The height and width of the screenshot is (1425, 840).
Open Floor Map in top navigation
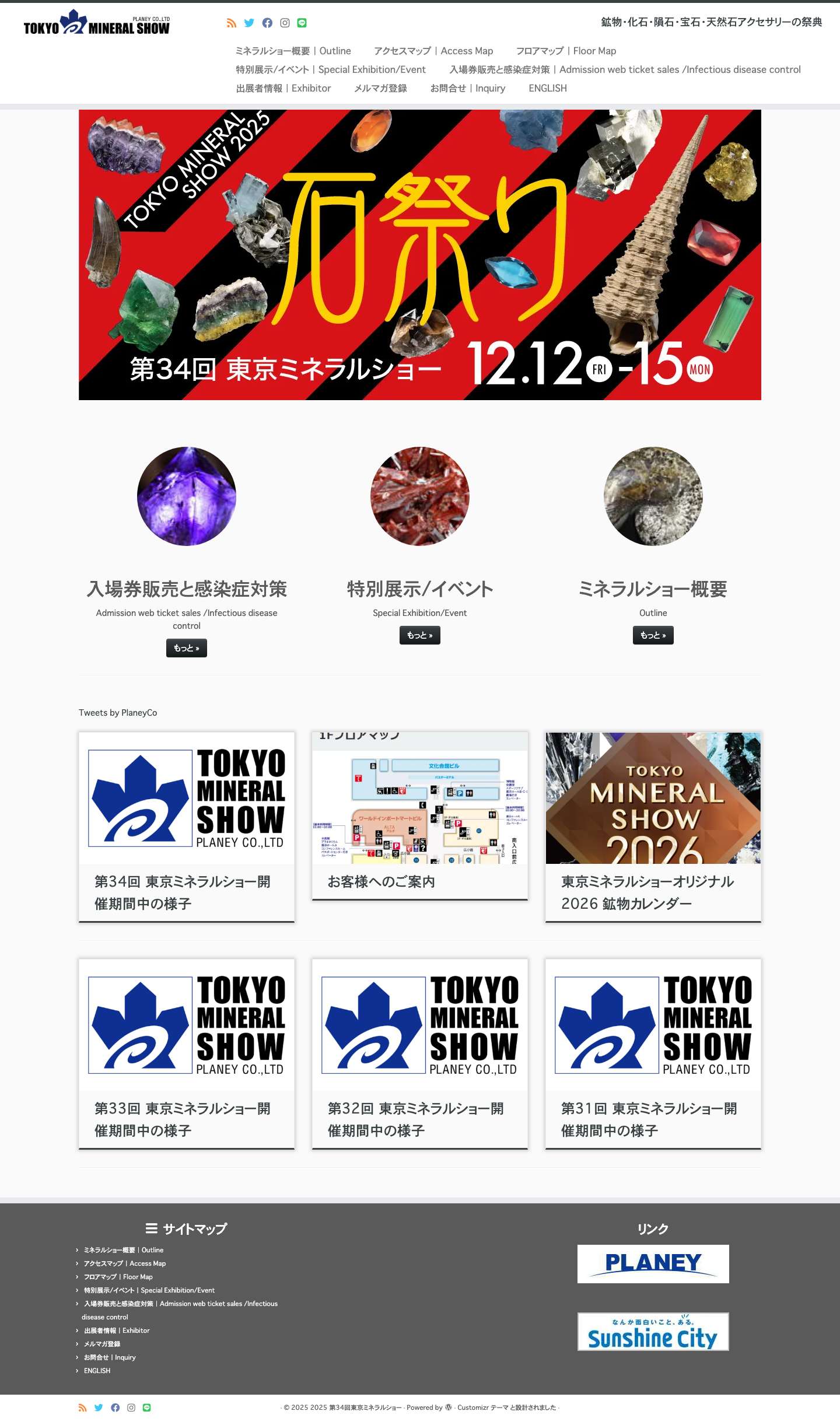[565, 51]
